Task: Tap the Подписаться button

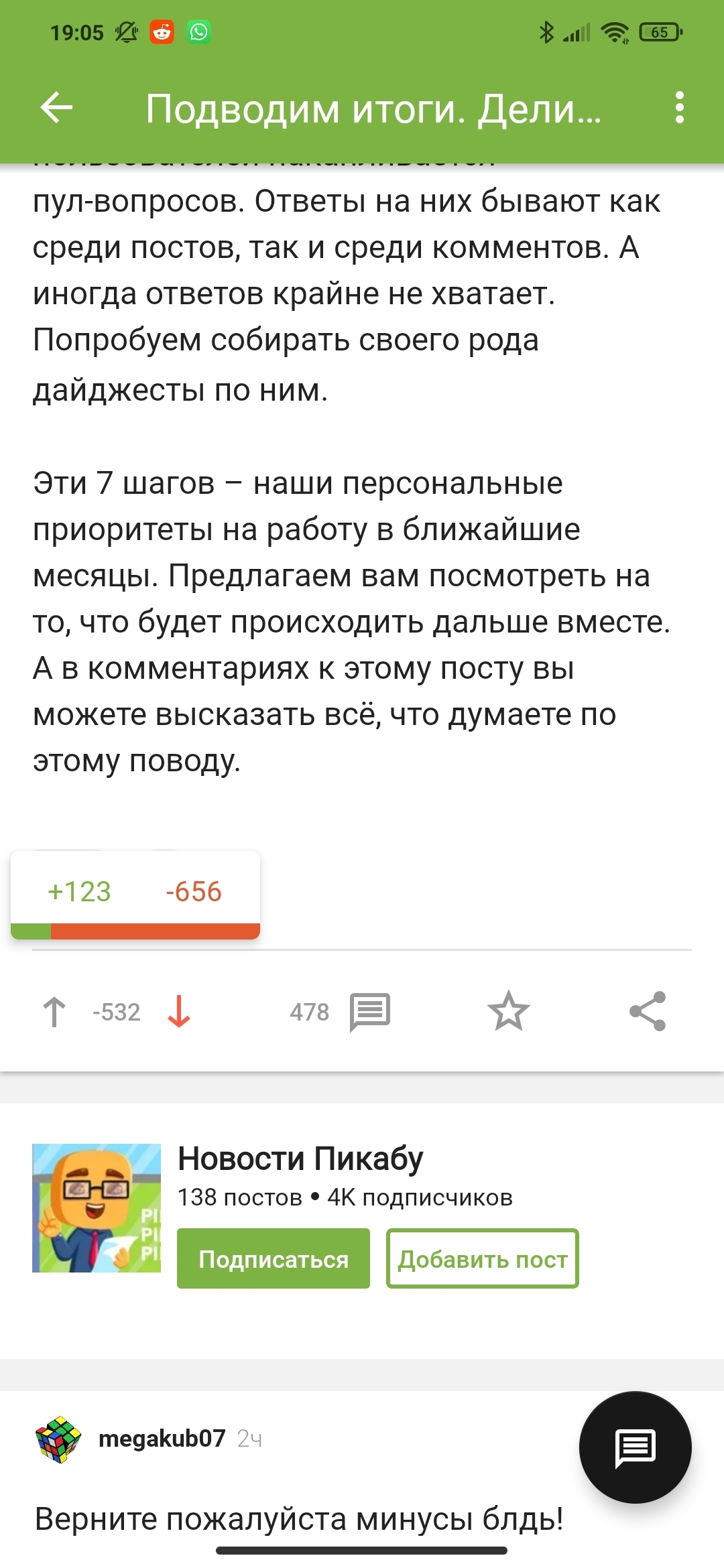Action: coord(274,1258)
